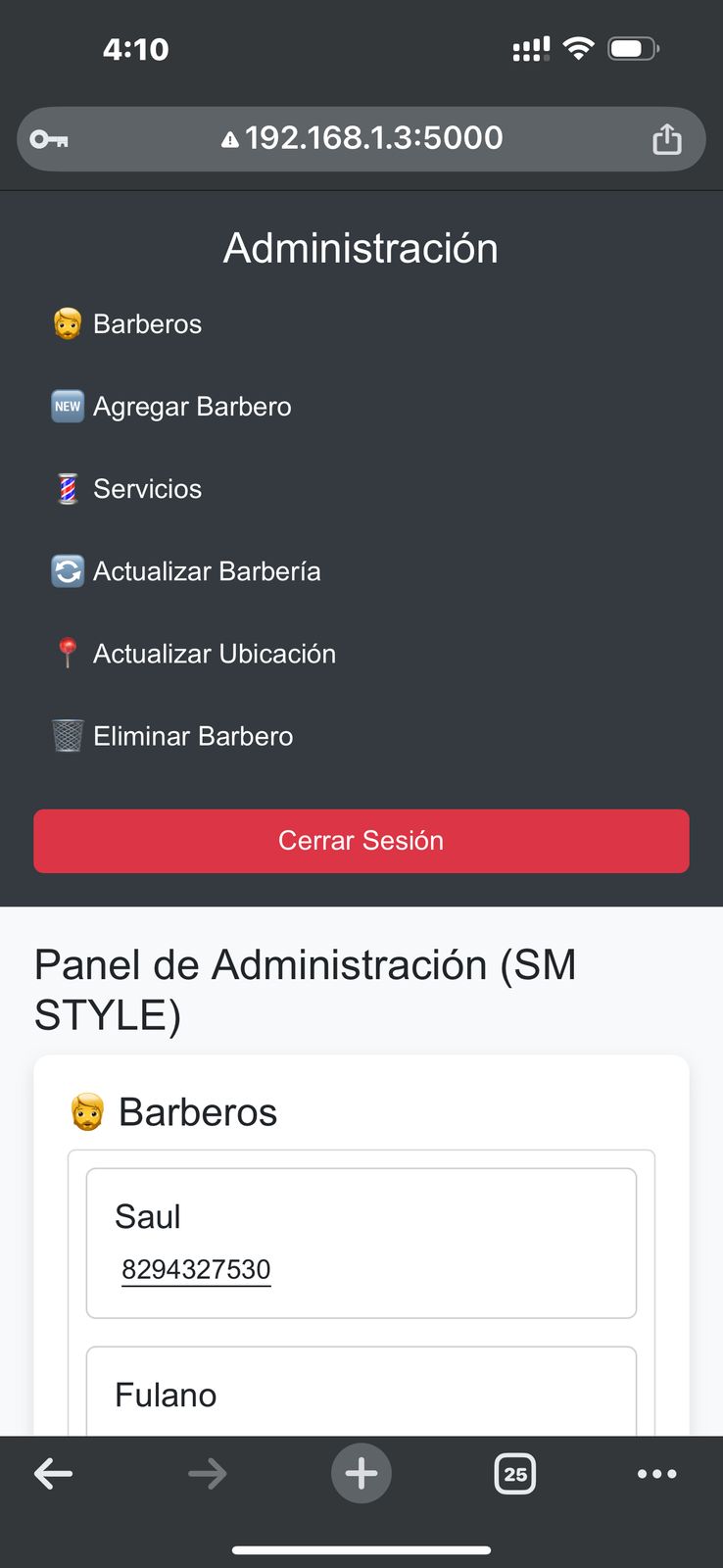The height and width of the screenshot is (1568, 723).
Task: Open Actualizar Barbería option
Action: 206,571
